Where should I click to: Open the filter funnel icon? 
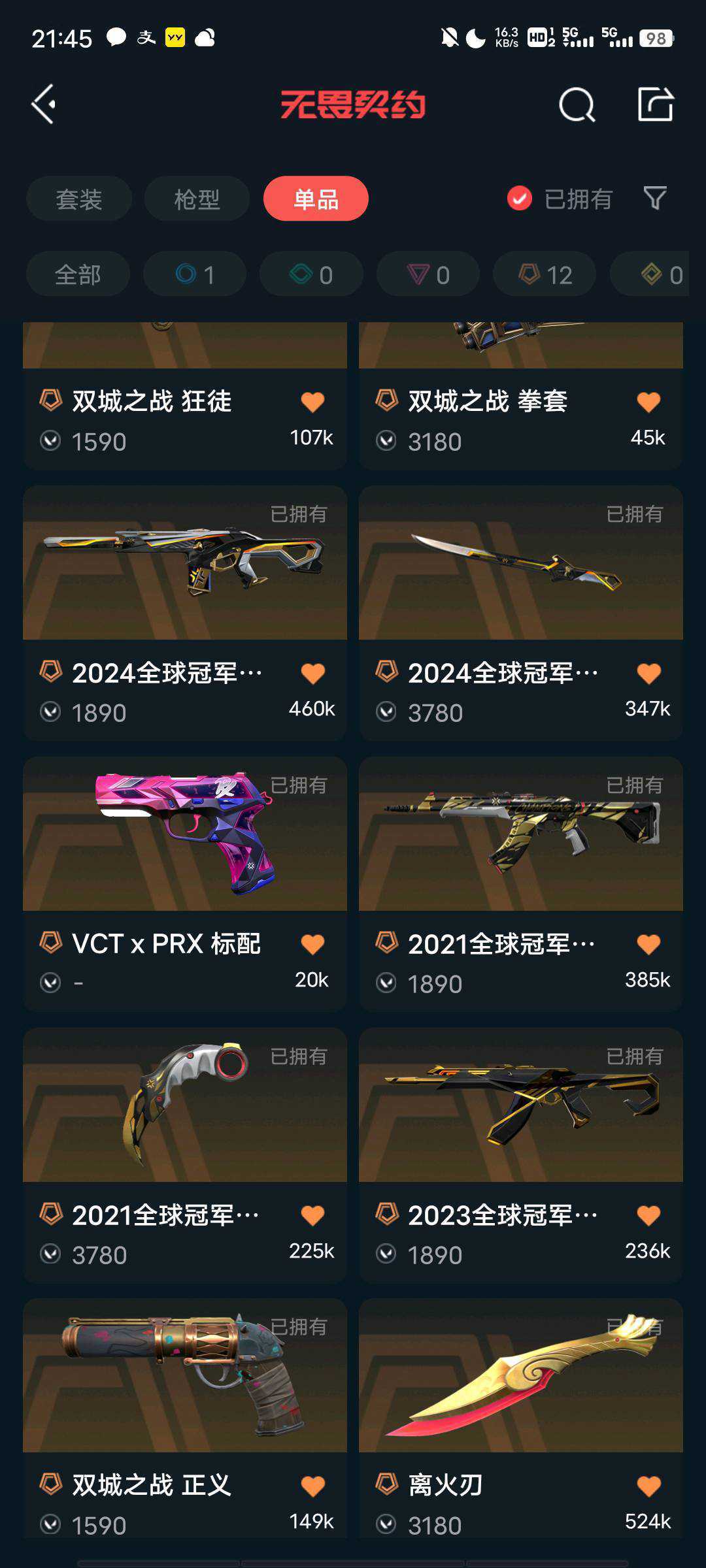pyautogui.click(x=655, y=198)
